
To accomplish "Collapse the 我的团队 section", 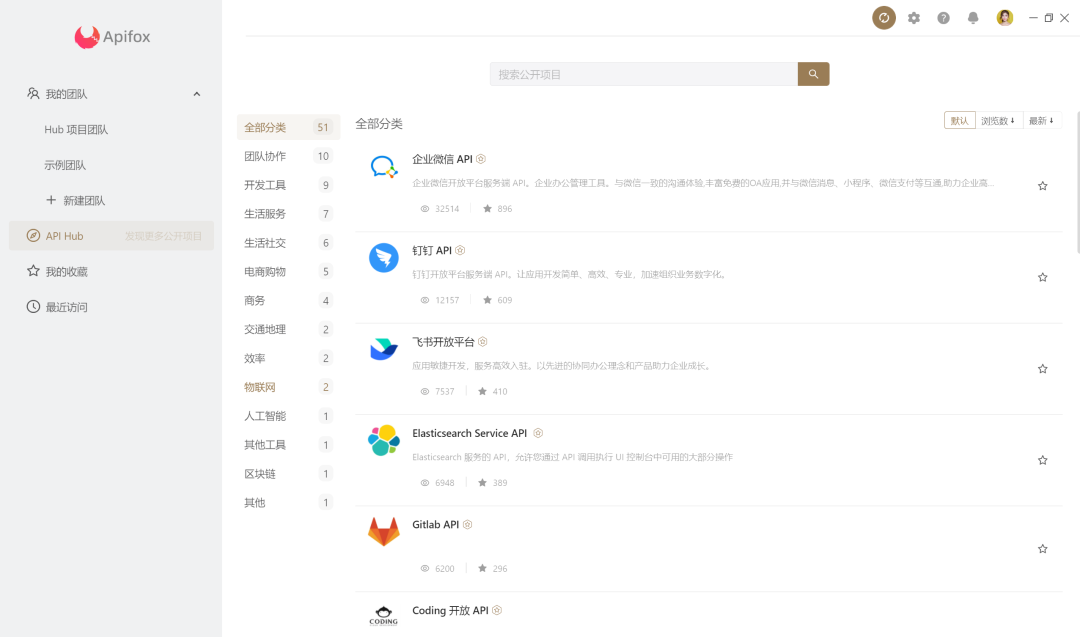I will 196,94.
